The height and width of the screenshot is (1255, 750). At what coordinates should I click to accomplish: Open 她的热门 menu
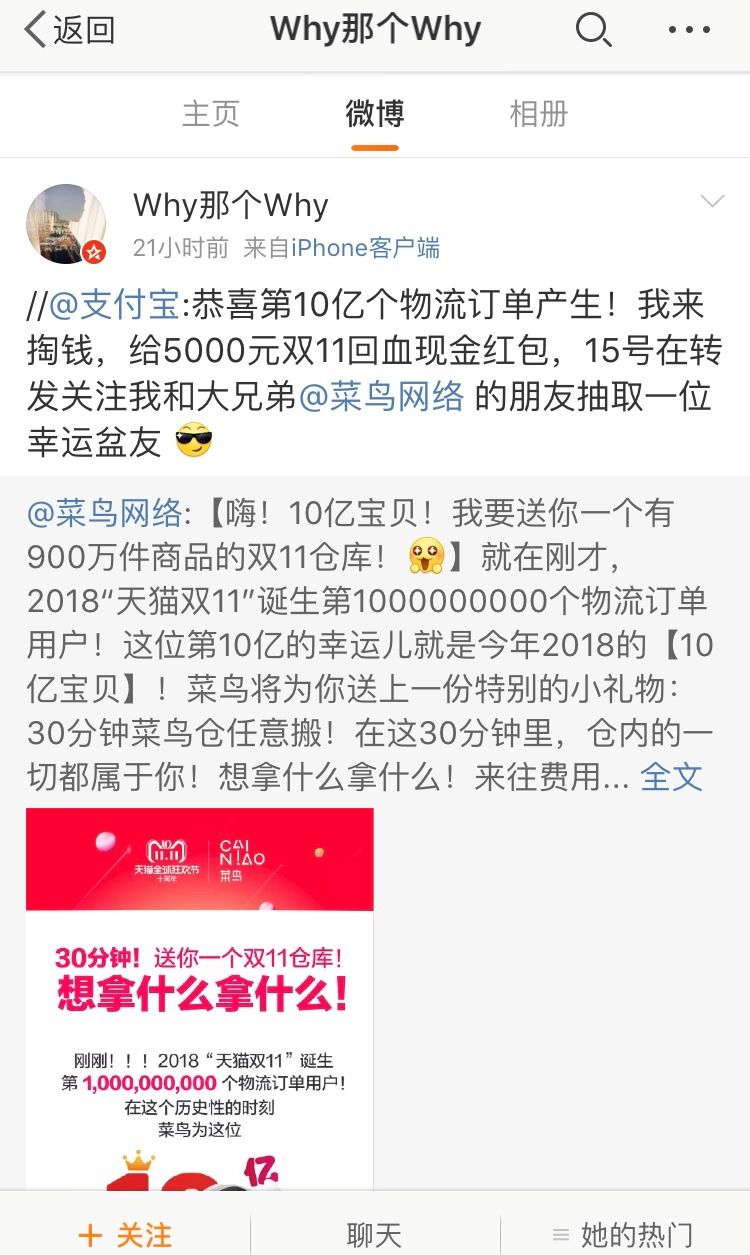point(624,1235)
